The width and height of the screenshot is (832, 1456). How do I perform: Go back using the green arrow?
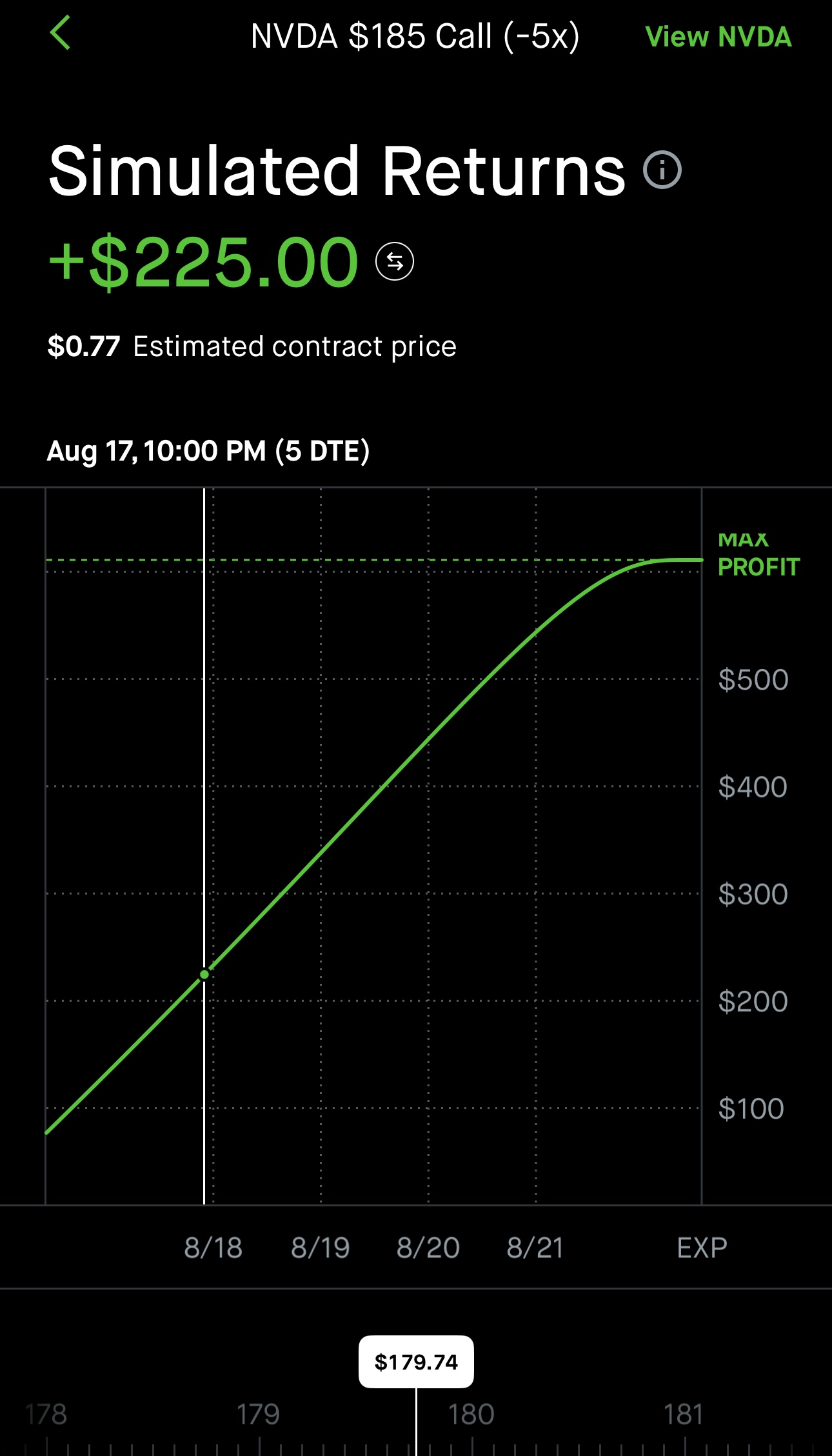coord(60,33)
